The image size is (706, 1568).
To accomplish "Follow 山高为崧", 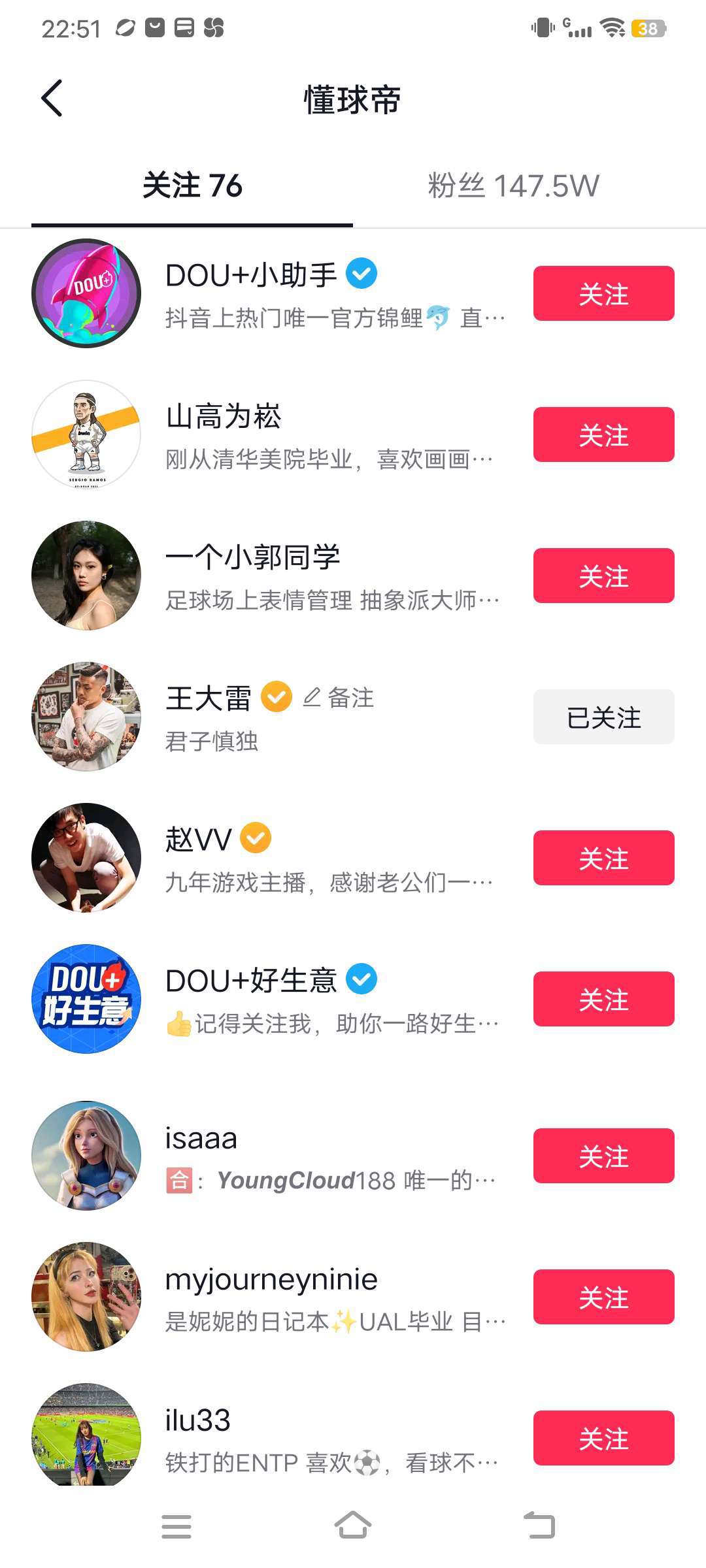I will (x=603, y=435).
